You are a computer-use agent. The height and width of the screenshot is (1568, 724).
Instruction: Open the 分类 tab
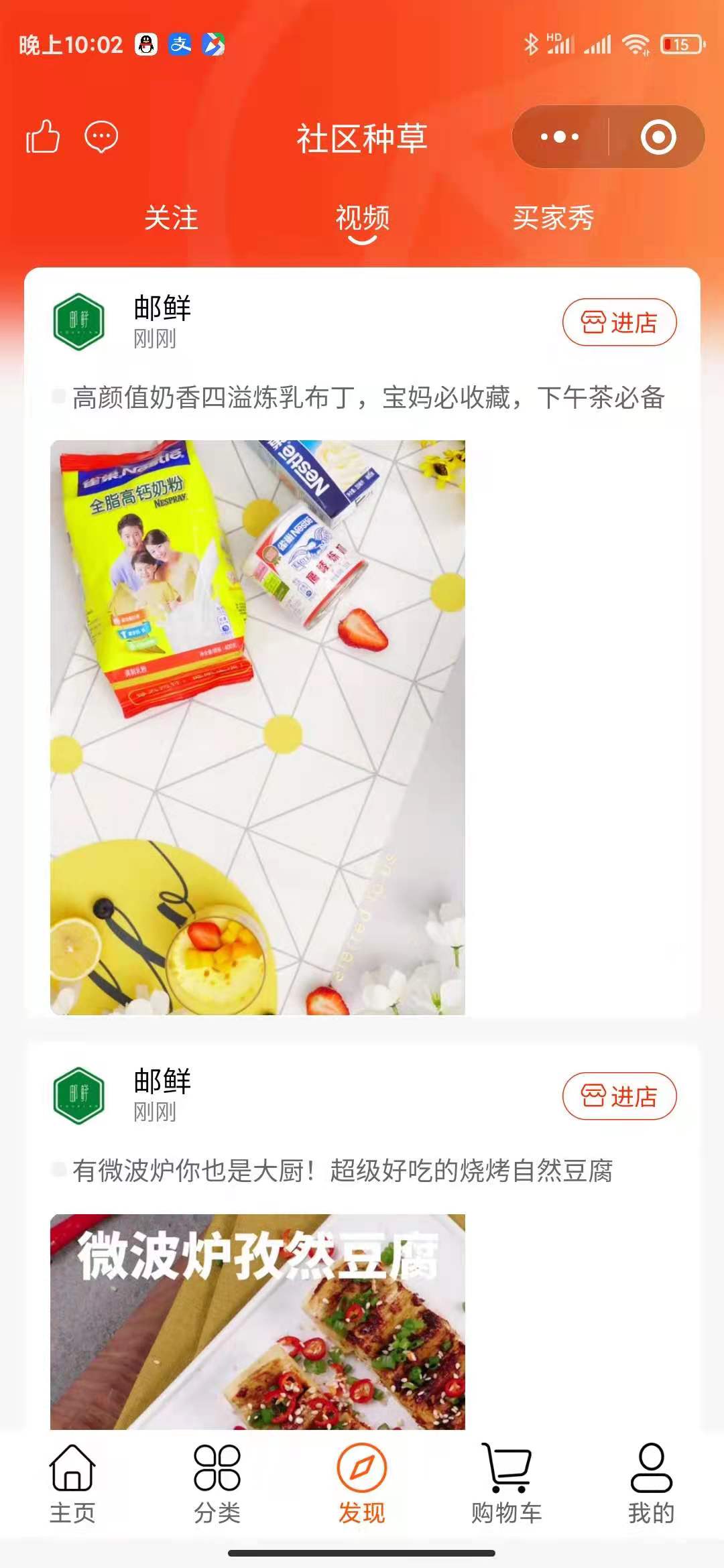pyautogui.click(x=217, y=1484)
